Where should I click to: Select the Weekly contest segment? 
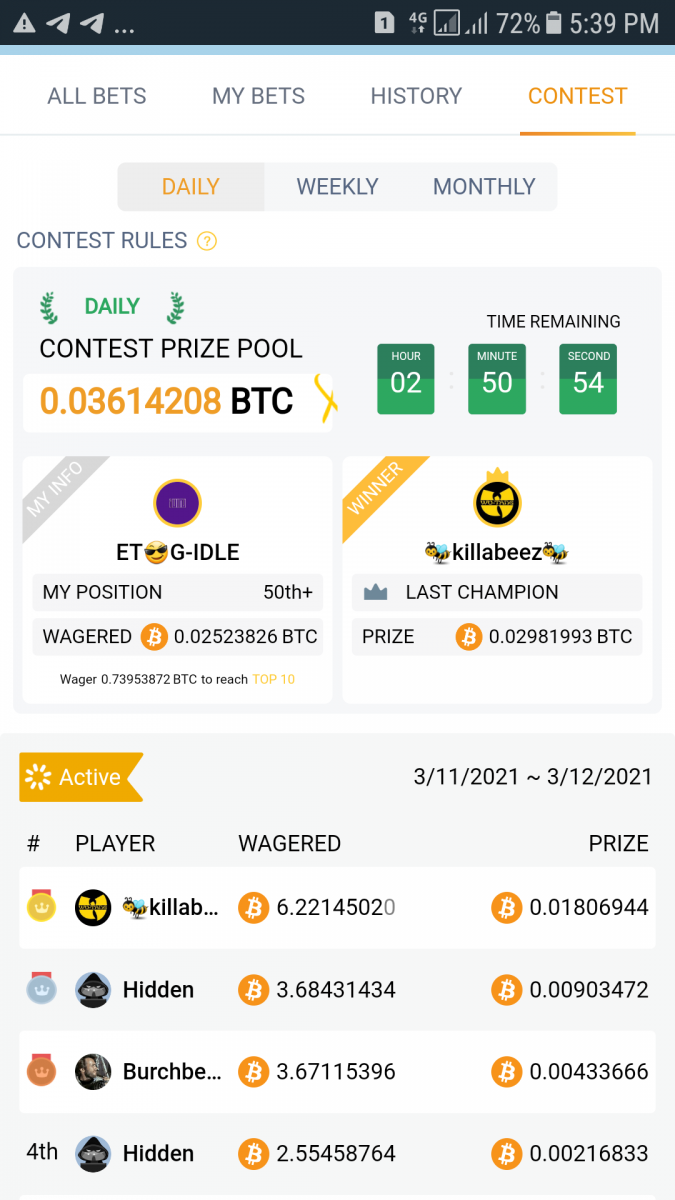(x=337, y=187)
